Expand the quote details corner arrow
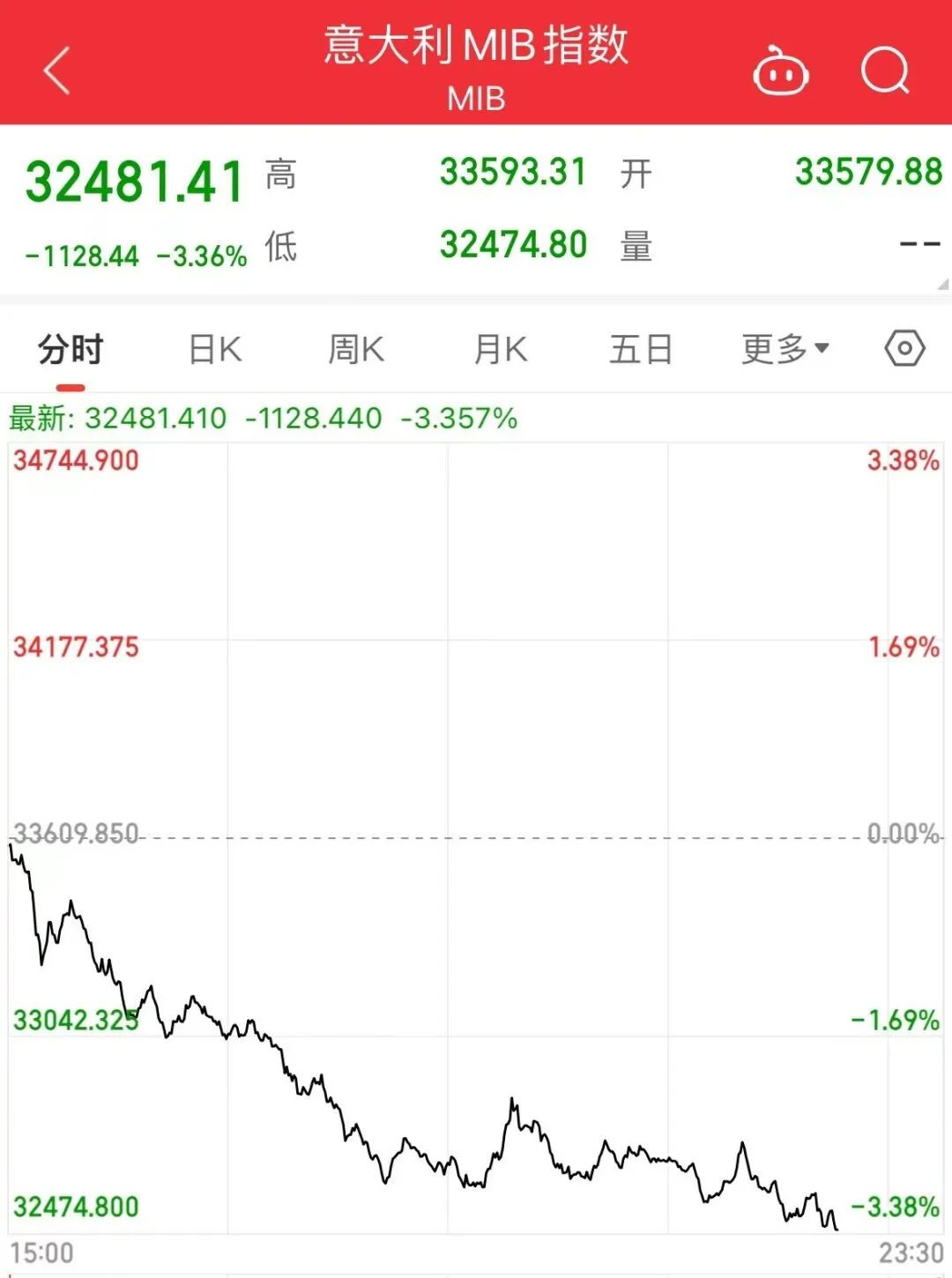952x1278 pixels. tap(942, 284)
